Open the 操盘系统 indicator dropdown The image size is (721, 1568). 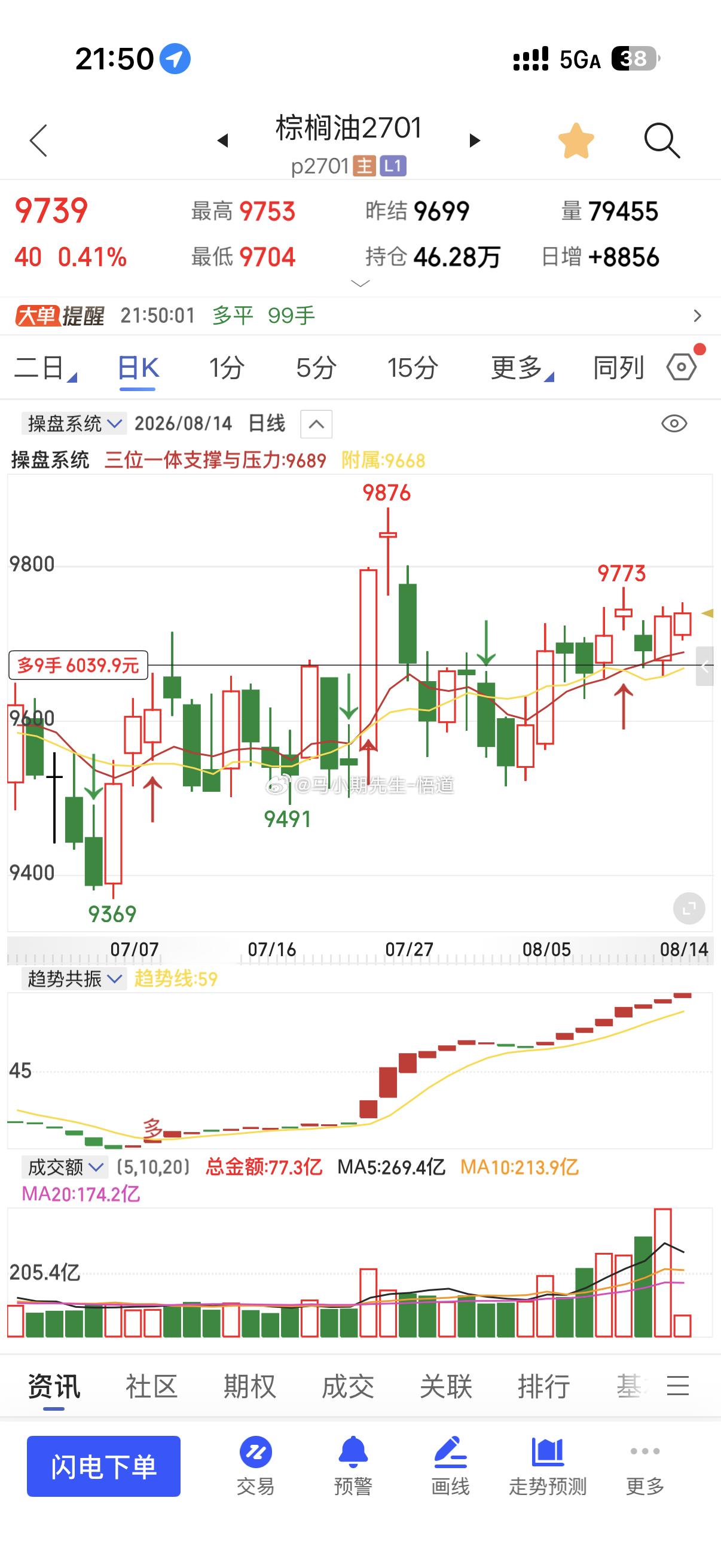pos(74,423)
